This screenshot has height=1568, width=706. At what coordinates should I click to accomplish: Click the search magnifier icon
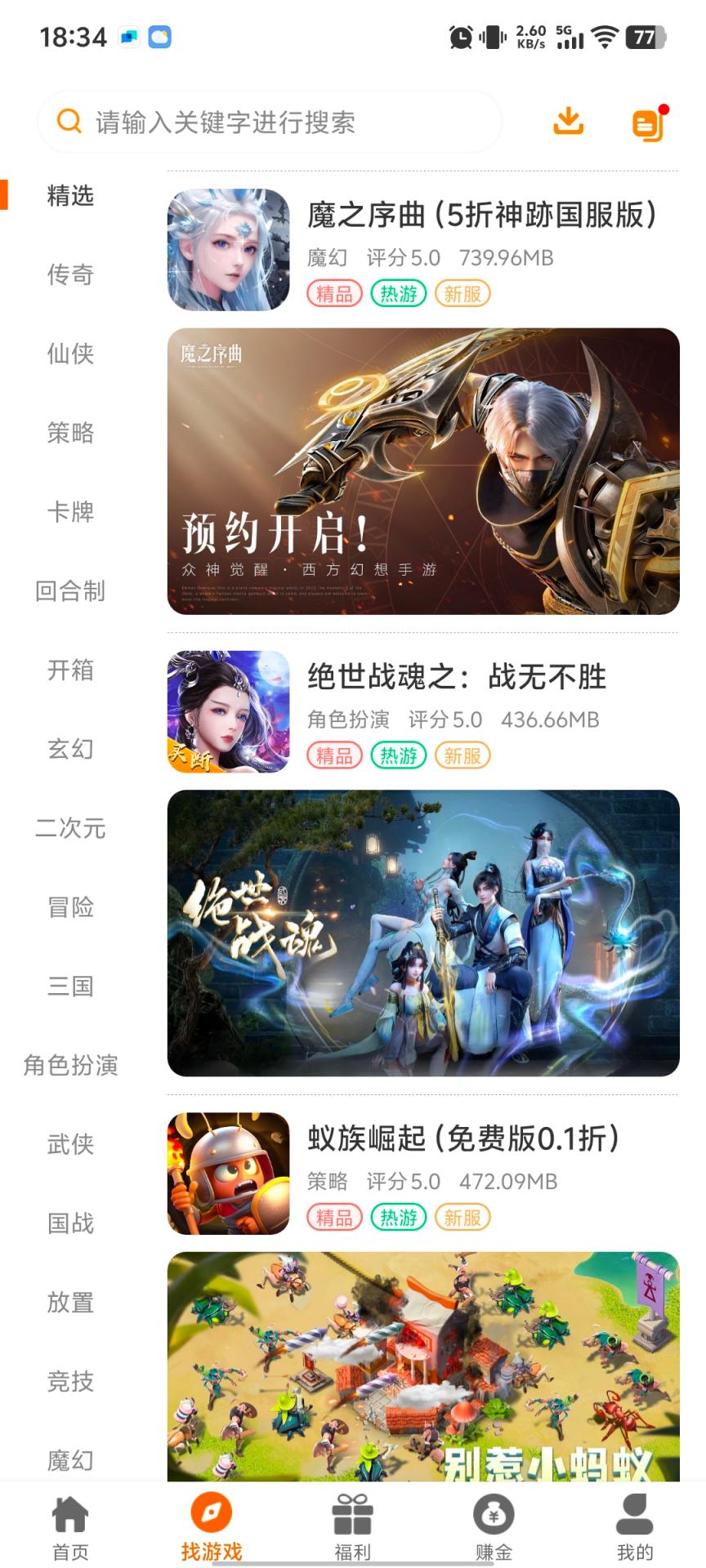[x=69, y=120]
